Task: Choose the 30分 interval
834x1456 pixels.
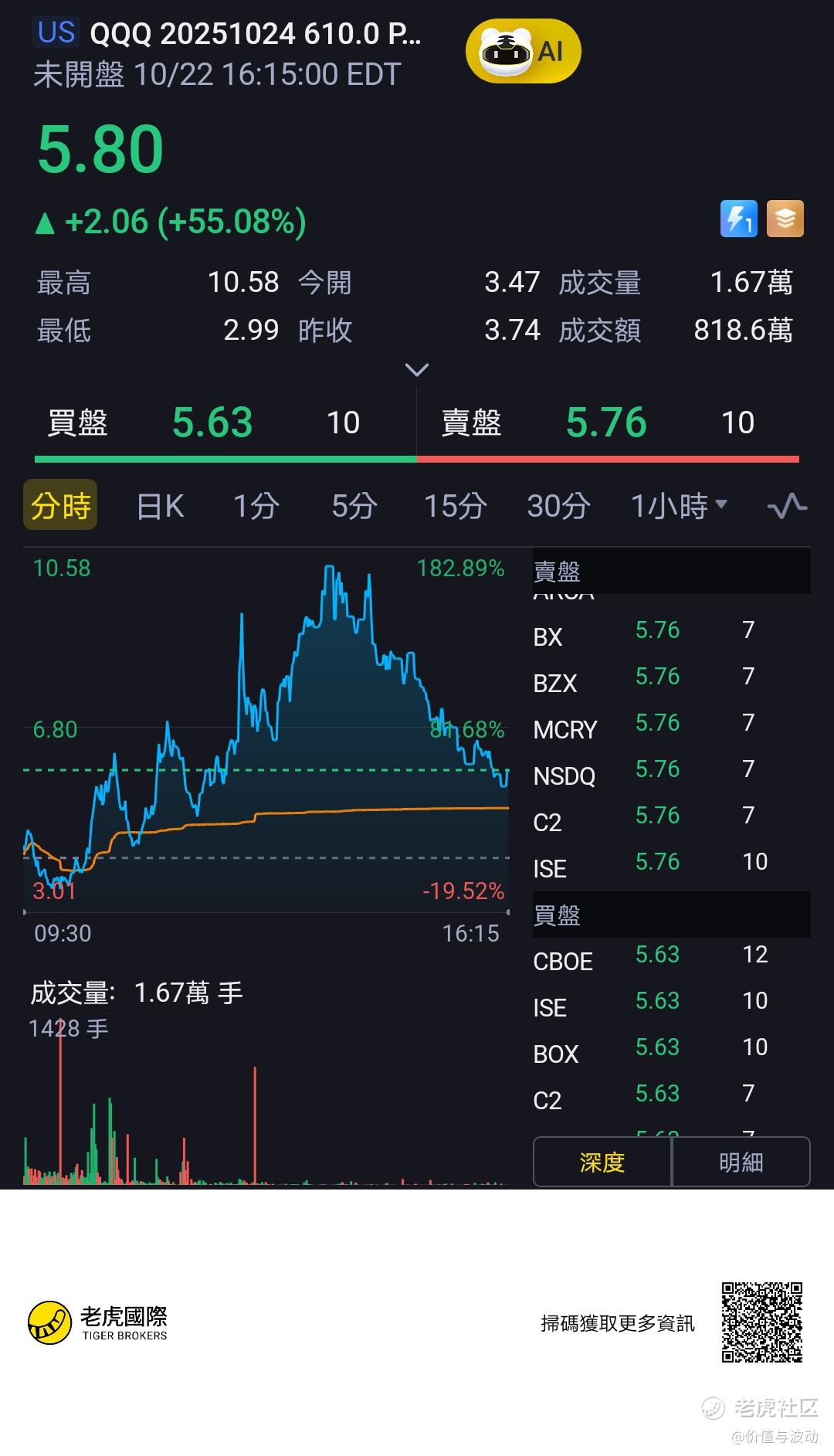Action: (558, 506)
